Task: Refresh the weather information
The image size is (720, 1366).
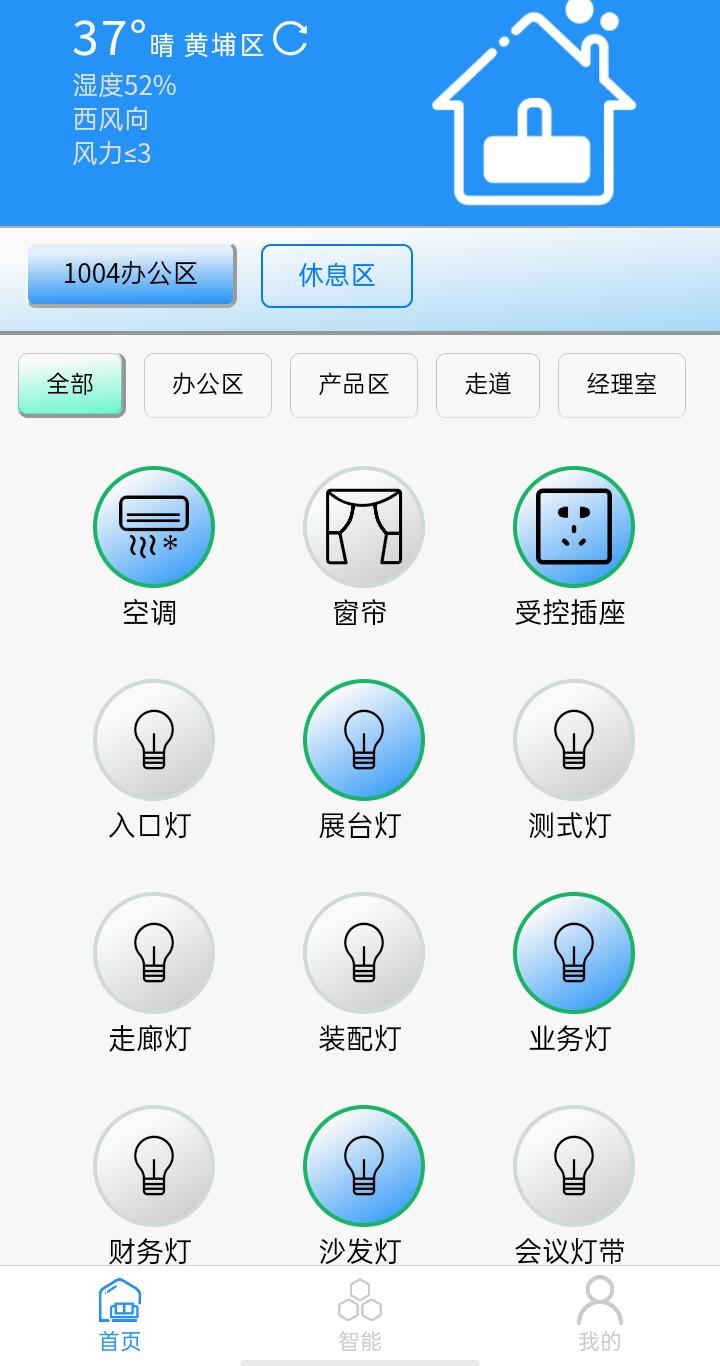Action: [290, 40]
